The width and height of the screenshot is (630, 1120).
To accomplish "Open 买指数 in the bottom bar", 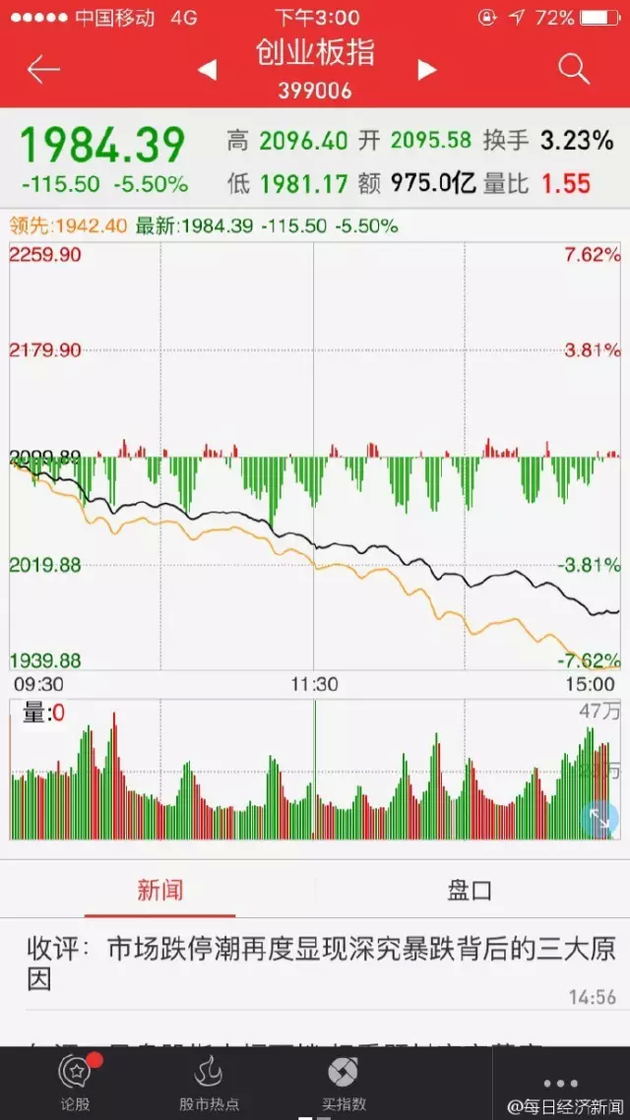I will tap(343, 1083).
